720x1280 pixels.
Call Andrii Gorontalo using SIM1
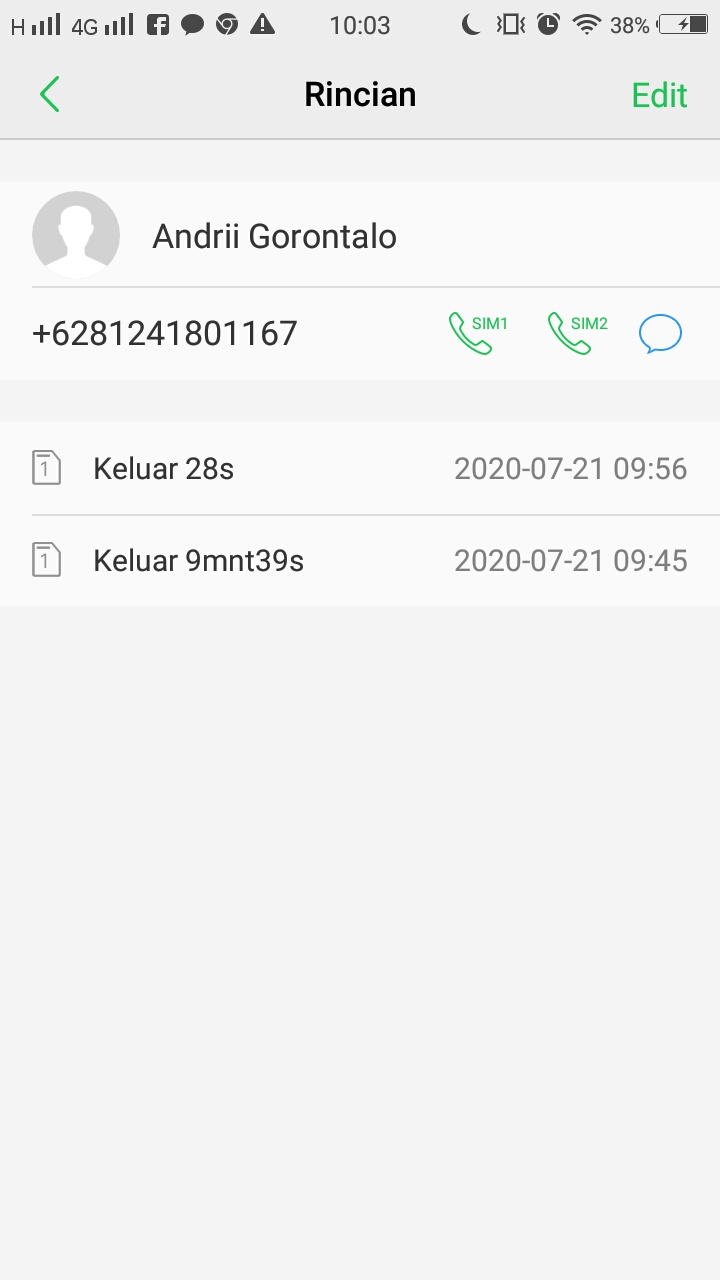(477, 333)
